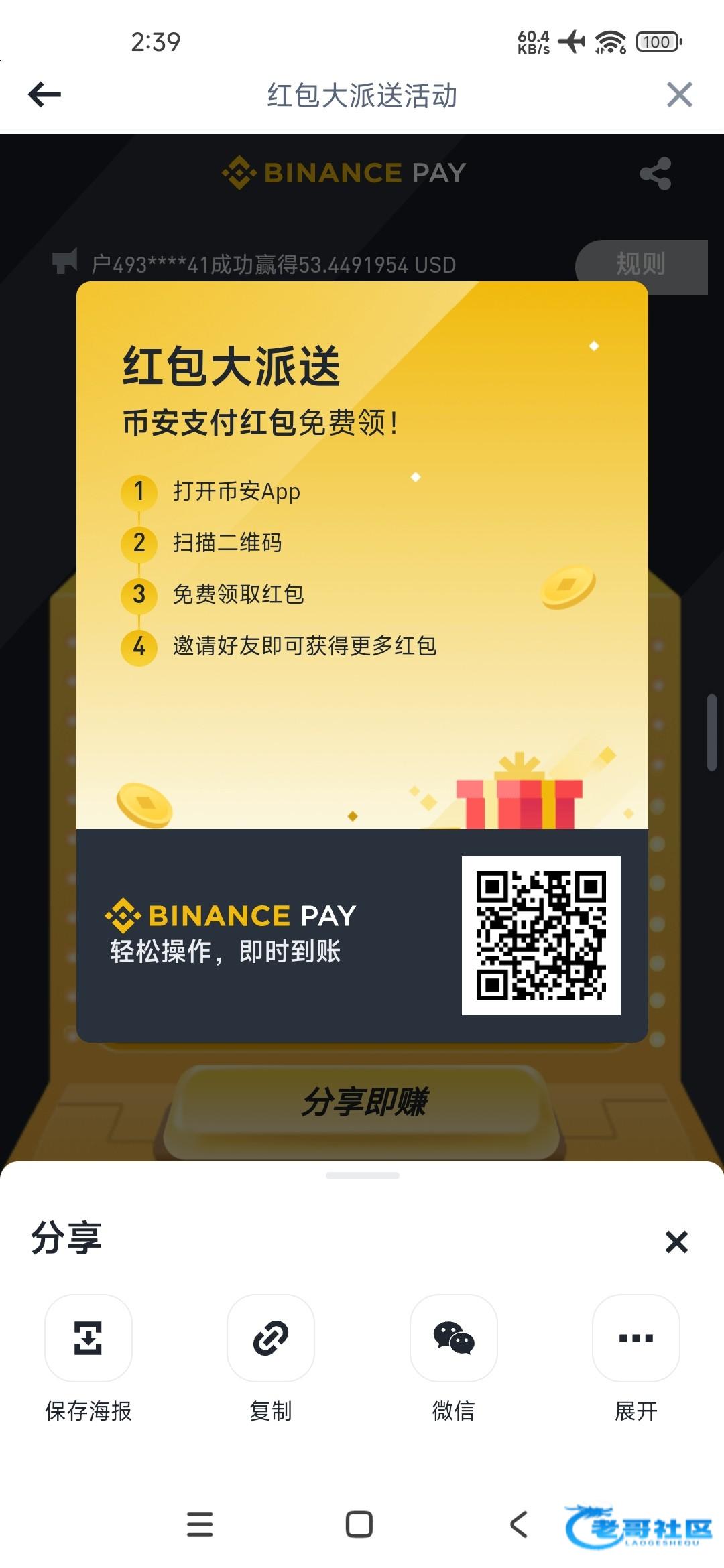This screenshot has height=1568, width=724.
Task: Expand more share options with 展开
Action: click(636, 1338)
